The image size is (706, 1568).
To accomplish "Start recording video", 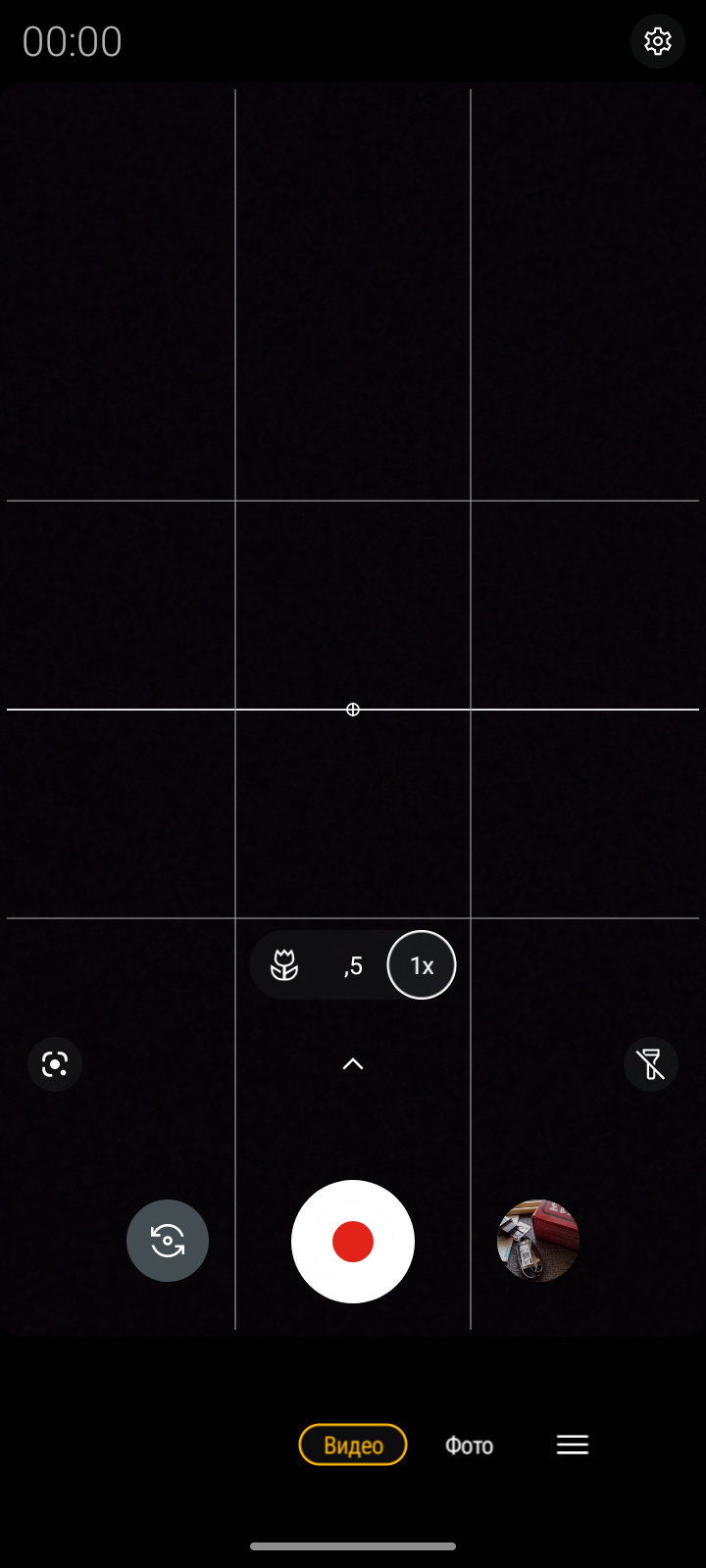I will point(353,1242).
